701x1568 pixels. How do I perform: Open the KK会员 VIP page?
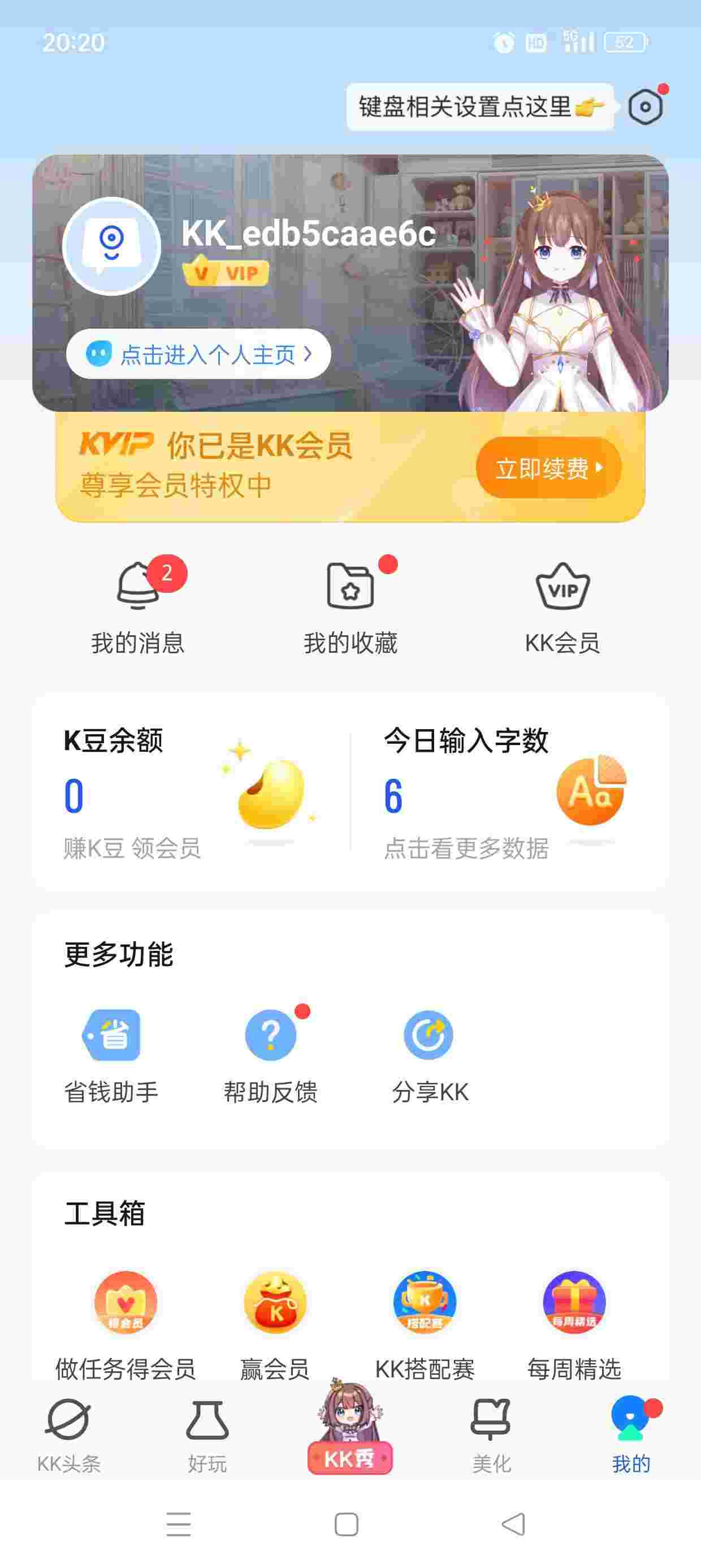(562, 607)
